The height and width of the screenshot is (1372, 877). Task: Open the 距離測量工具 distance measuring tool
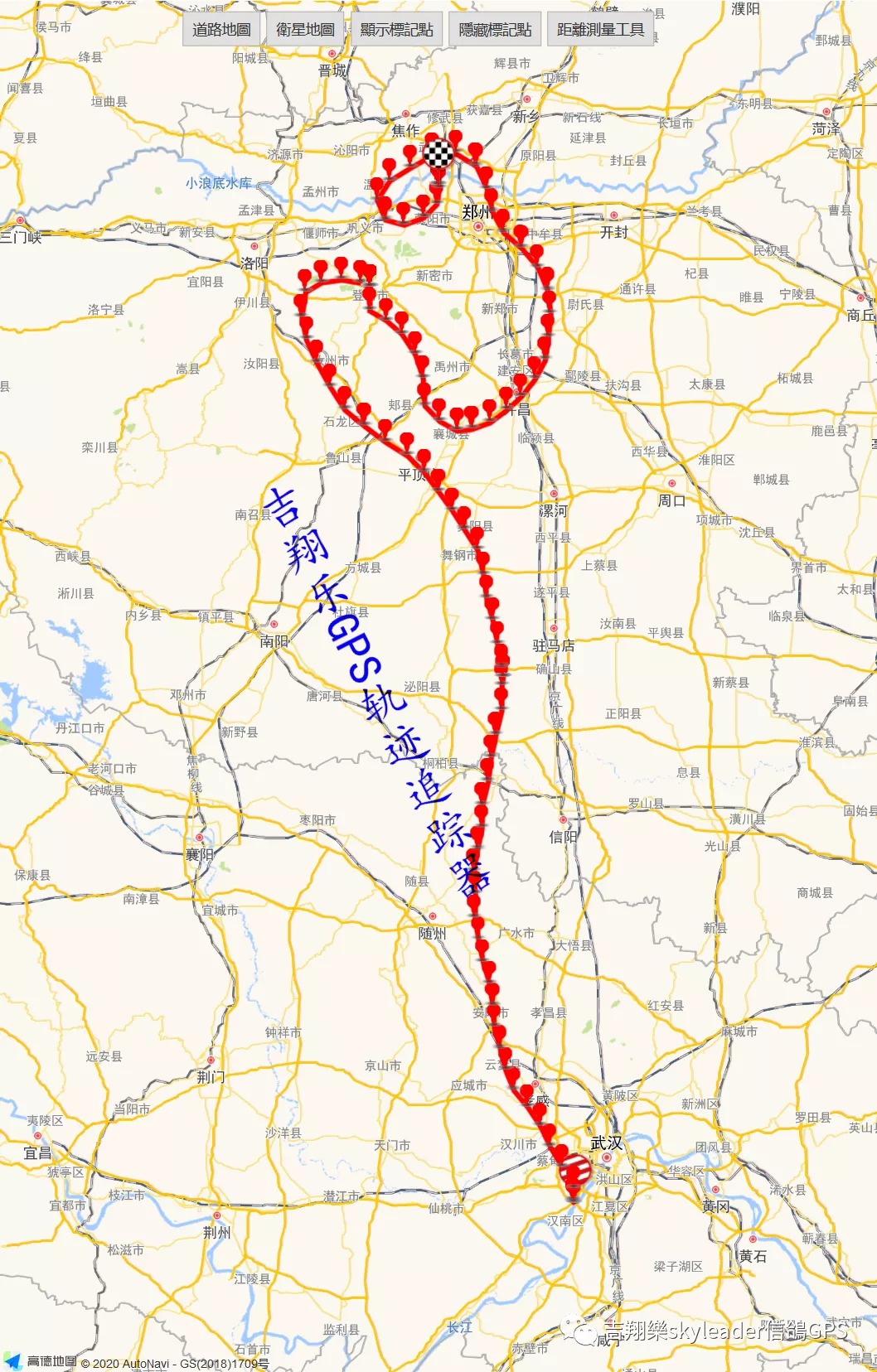(600, 30)
